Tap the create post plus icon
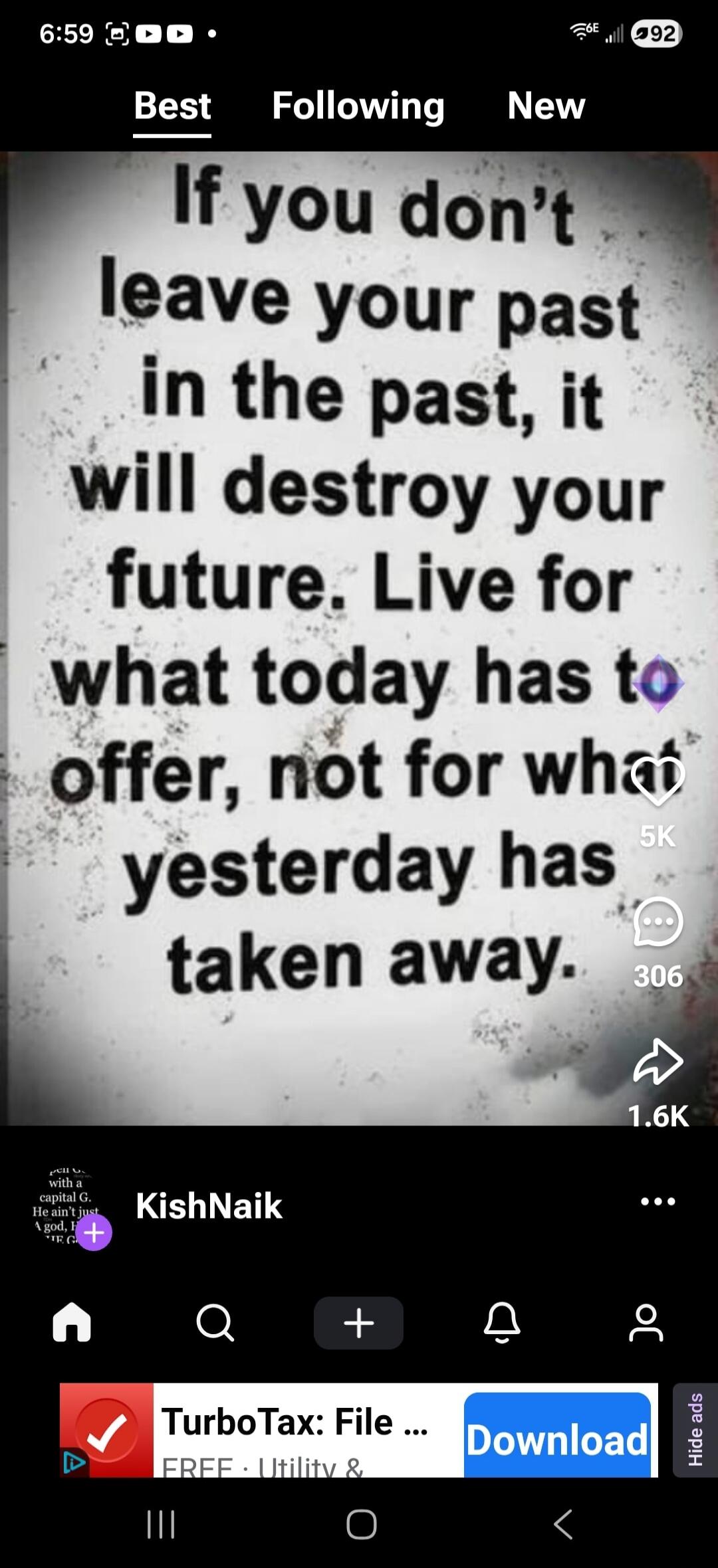Viewport: 718px width, 1568px height. tap(358, 1322)
